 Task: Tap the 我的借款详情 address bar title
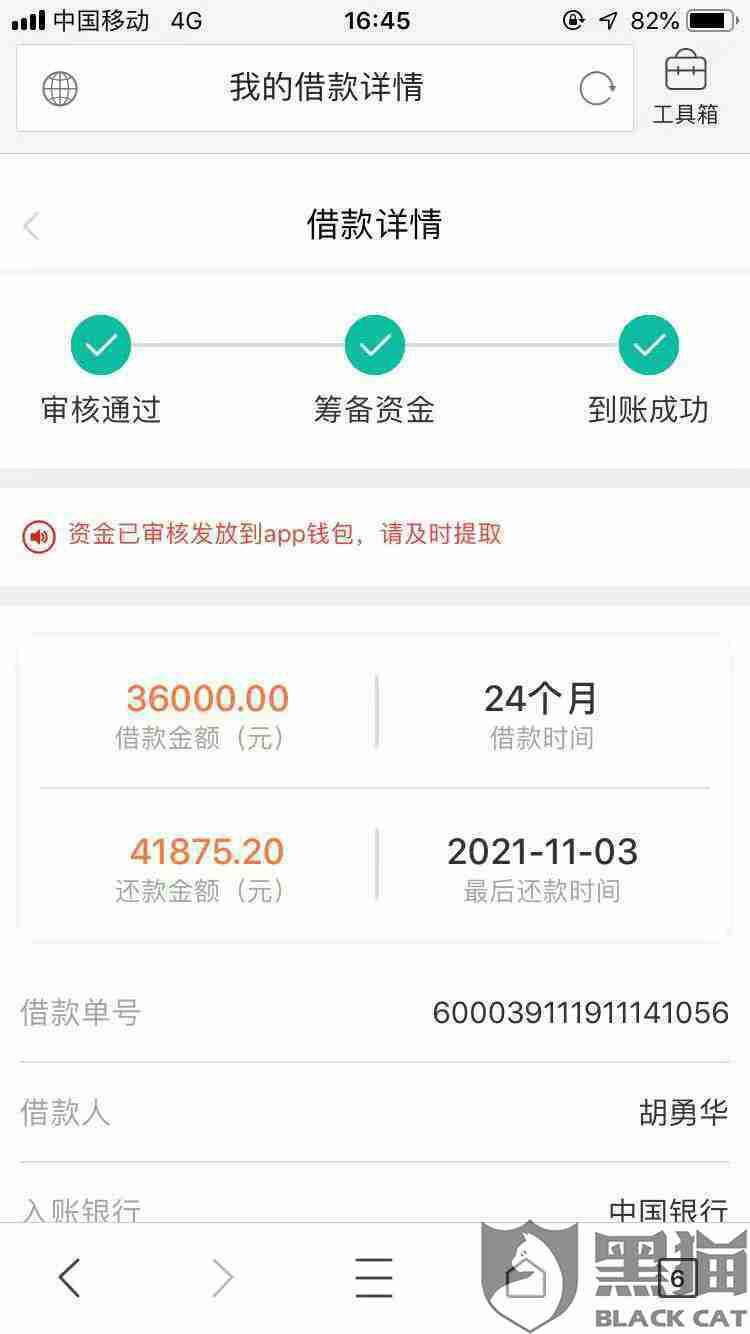(x=326, y=88)
